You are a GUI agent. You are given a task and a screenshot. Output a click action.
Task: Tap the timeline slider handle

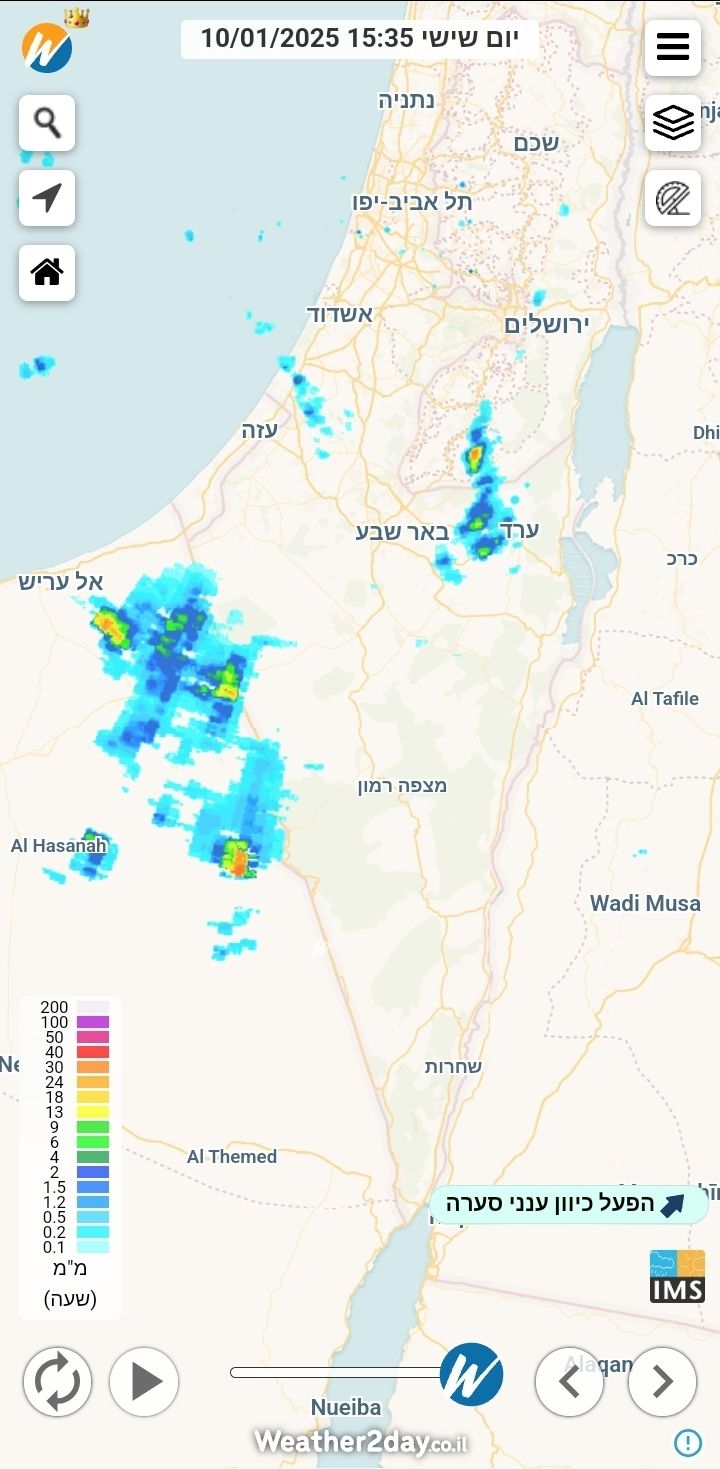point(471,1374)
